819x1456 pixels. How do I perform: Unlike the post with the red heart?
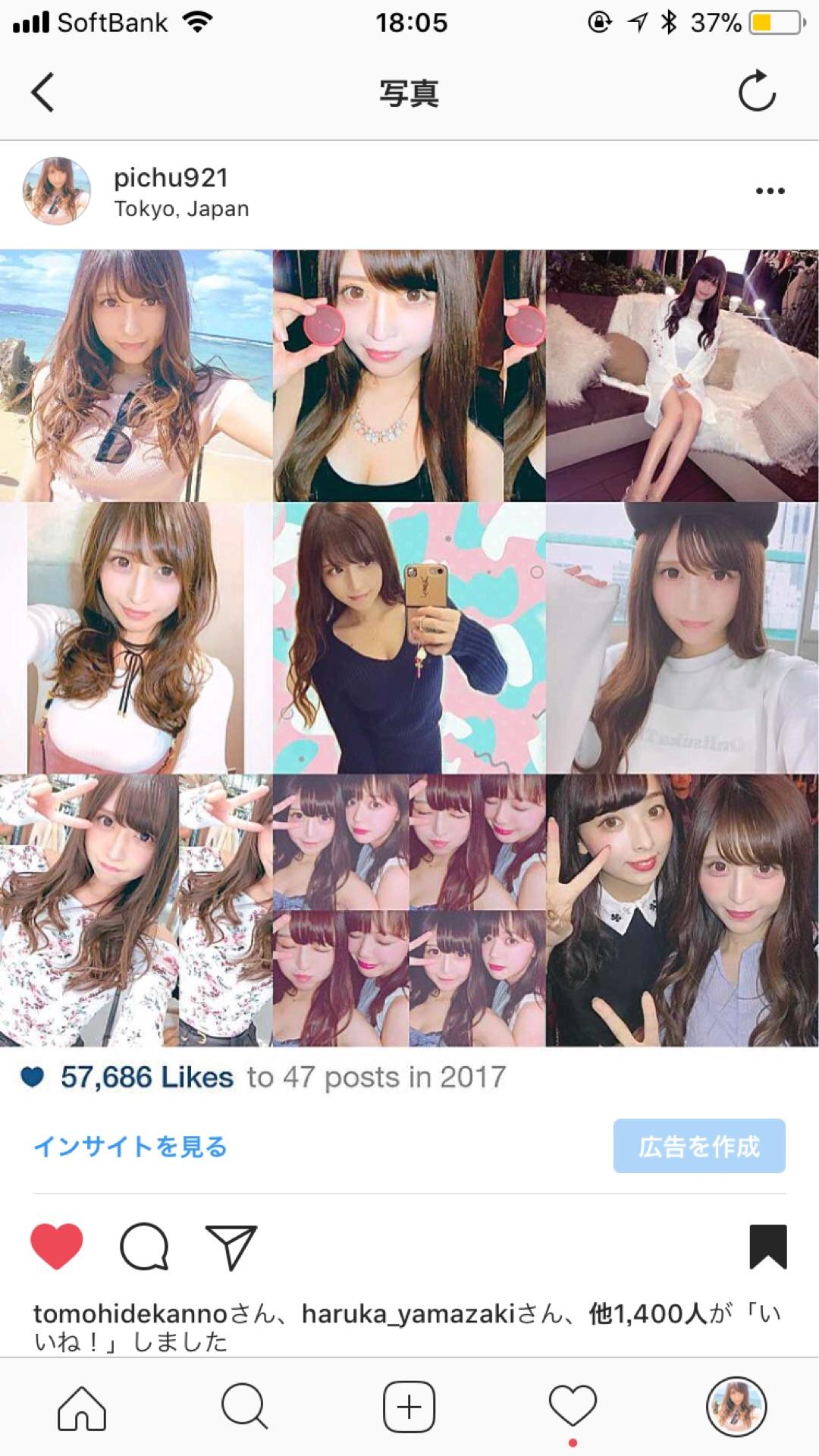57,1246
